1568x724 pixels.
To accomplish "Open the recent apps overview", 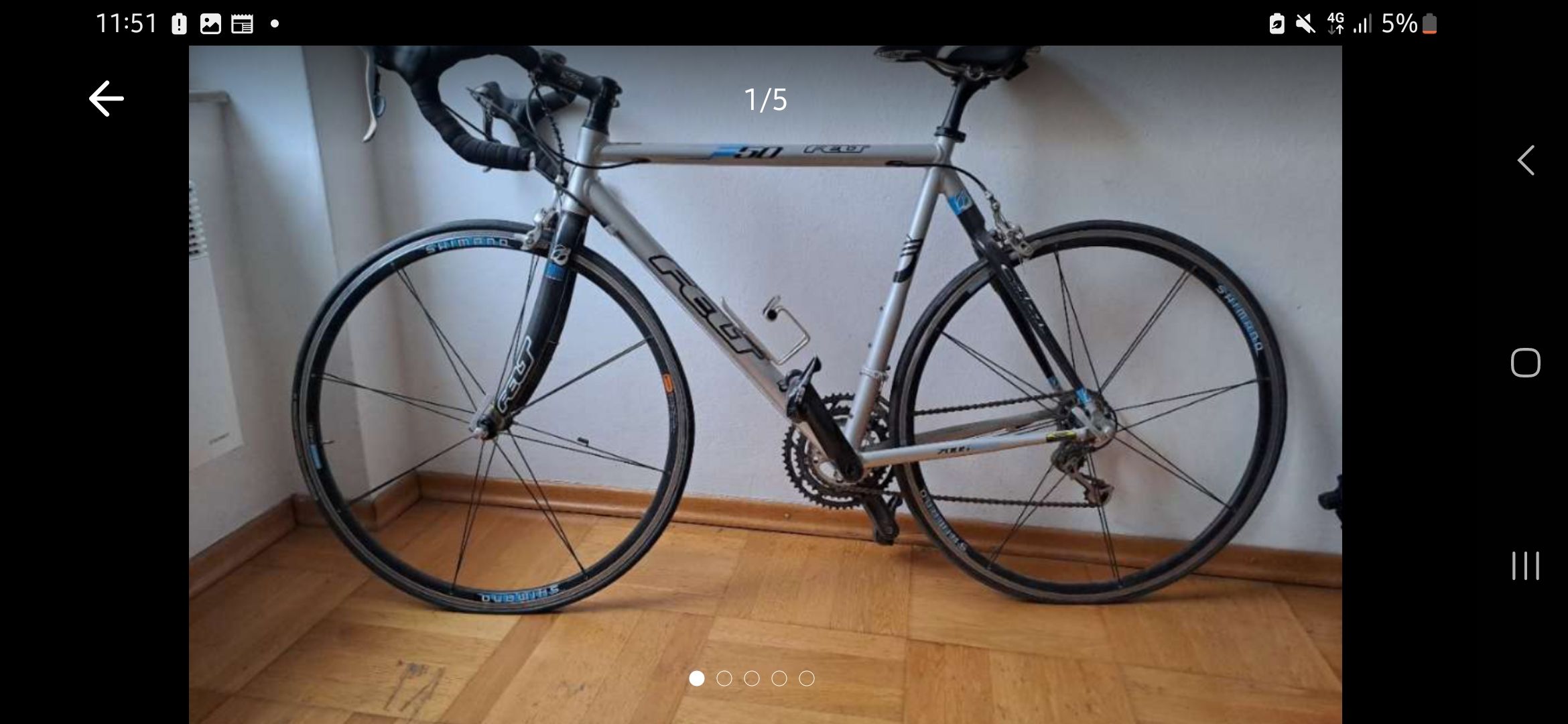I will (x=1526, y=566).
